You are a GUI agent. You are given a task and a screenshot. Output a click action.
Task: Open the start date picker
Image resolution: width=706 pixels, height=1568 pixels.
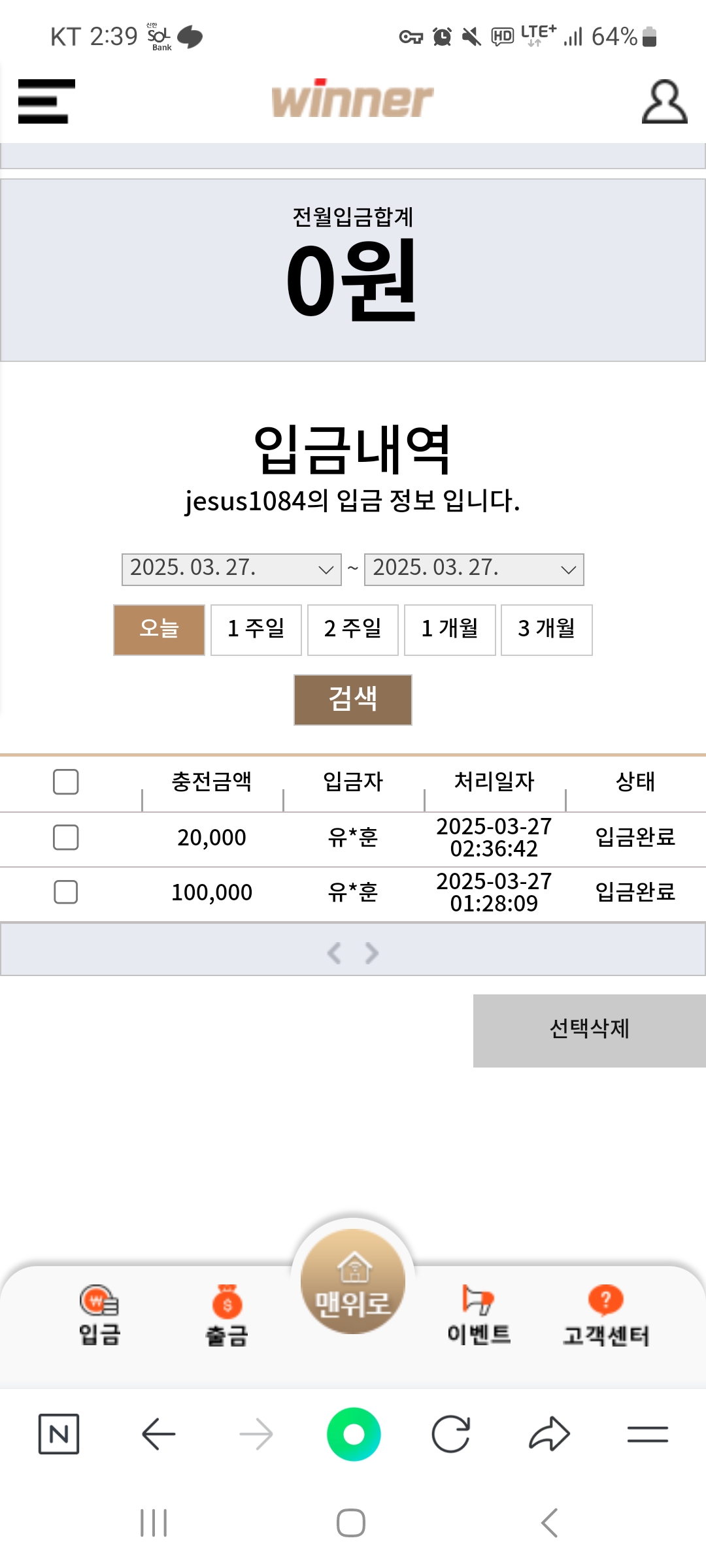tap(231, 569)
